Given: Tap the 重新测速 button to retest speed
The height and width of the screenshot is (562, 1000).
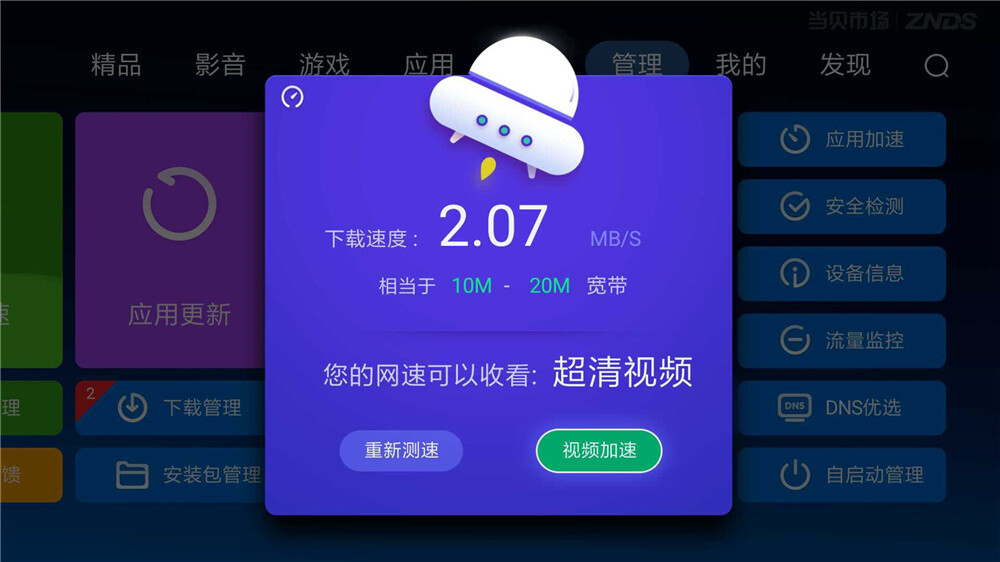Looking at the screenshot, I should 401,451.
